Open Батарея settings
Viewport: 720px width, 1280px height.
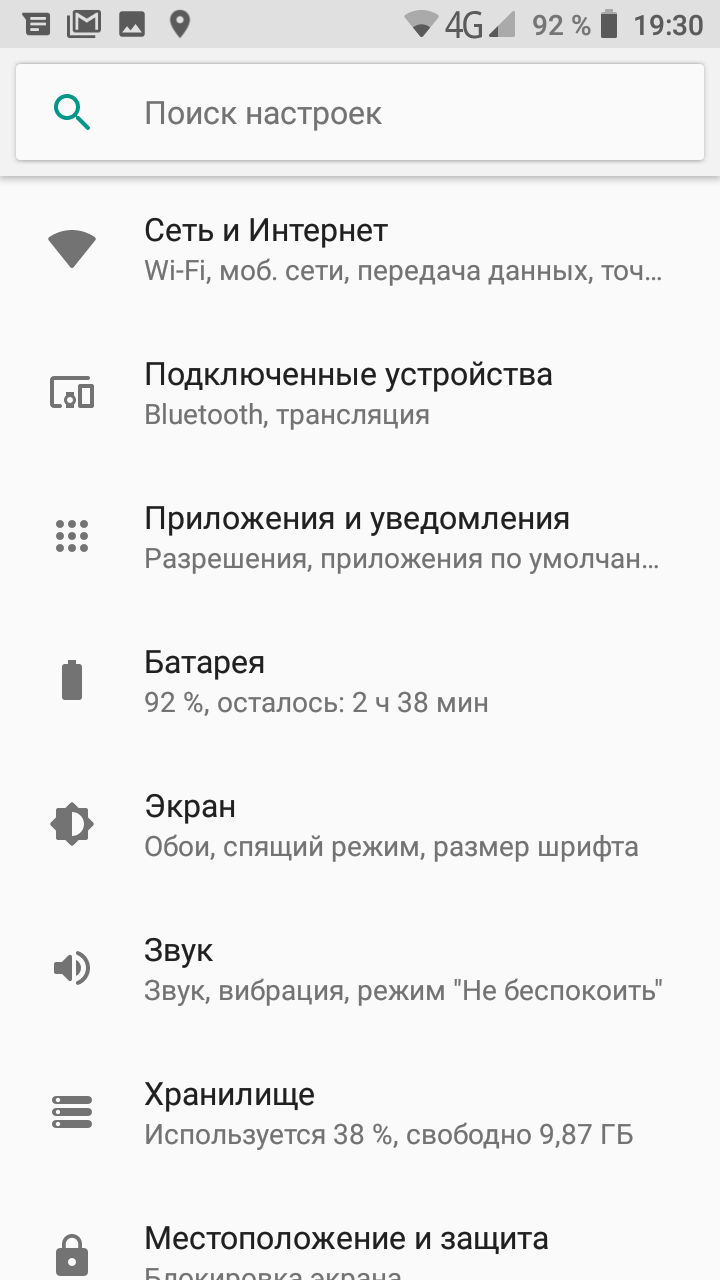click(x=360, y=681)
